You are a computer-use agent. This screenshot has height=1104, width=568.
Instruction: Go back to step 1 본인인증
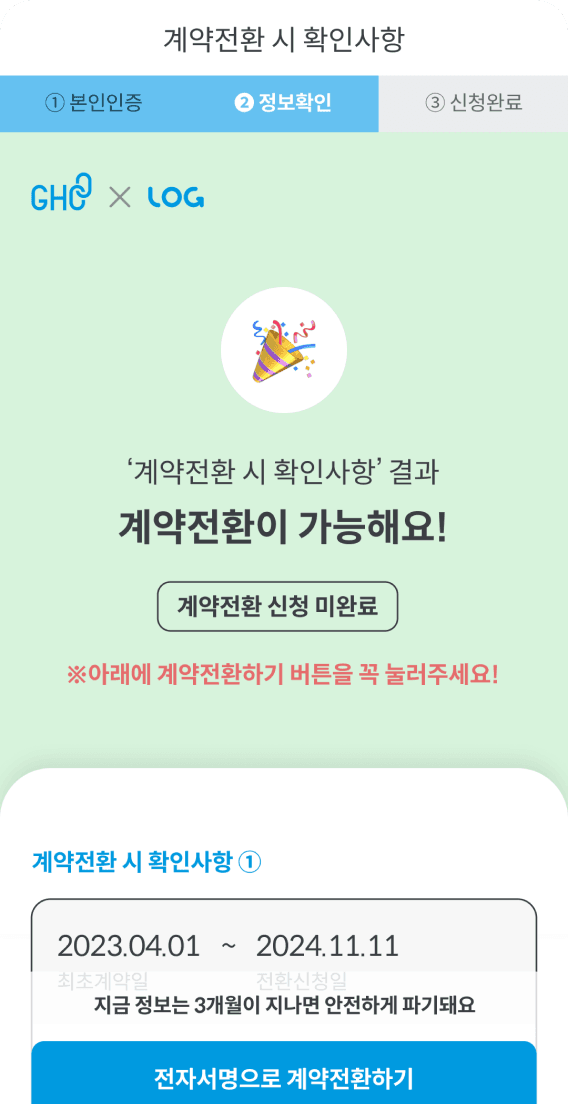tap(94, 104)
